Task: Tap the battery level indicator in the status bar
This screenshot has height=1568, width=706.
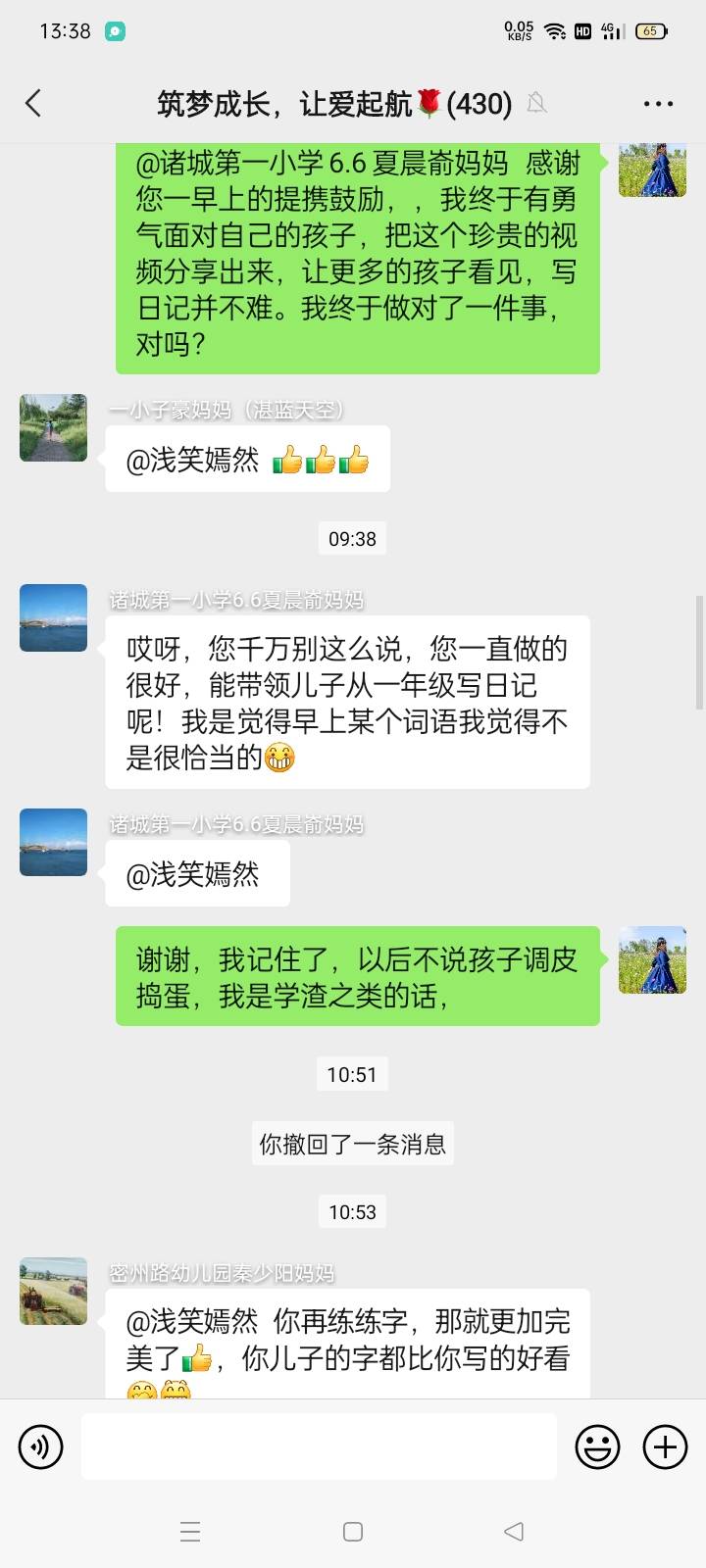Action: click(653, 30)
